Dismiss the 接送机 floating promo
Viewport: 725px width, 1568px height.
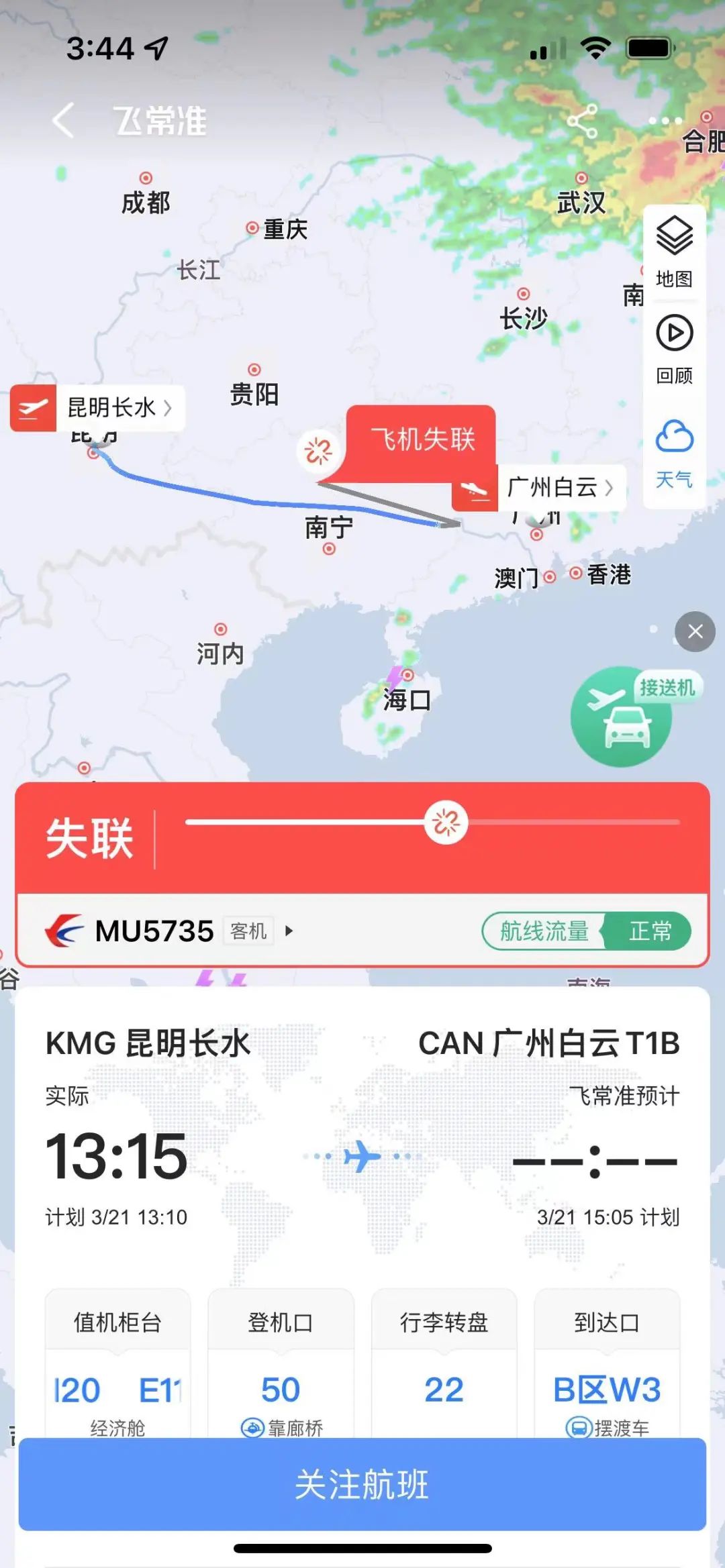[695, 631]
